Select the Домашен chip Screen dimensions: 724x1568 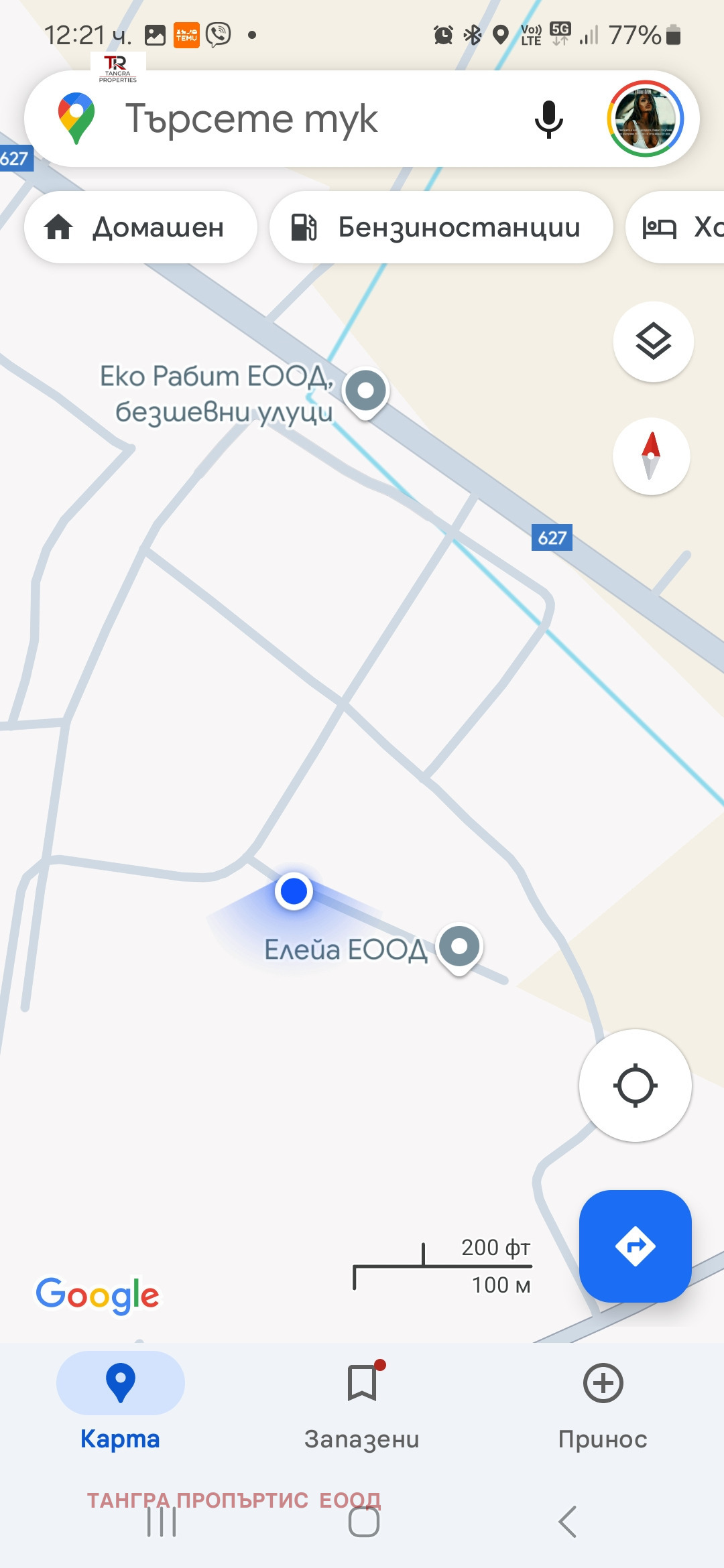coord(141,228)
